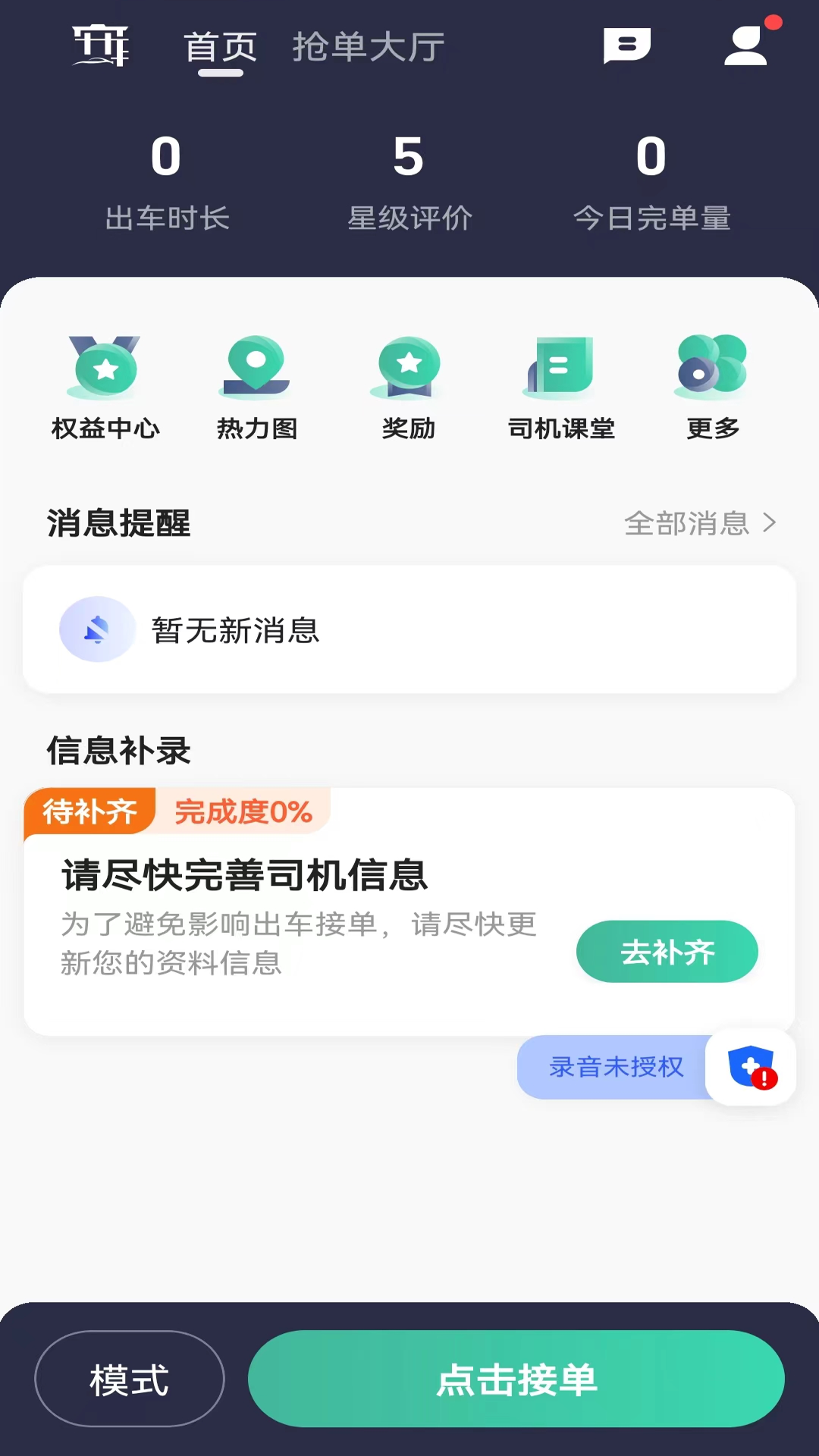
Task: View 全部消息
Action: pyautogui.click(x=699, y=523)
